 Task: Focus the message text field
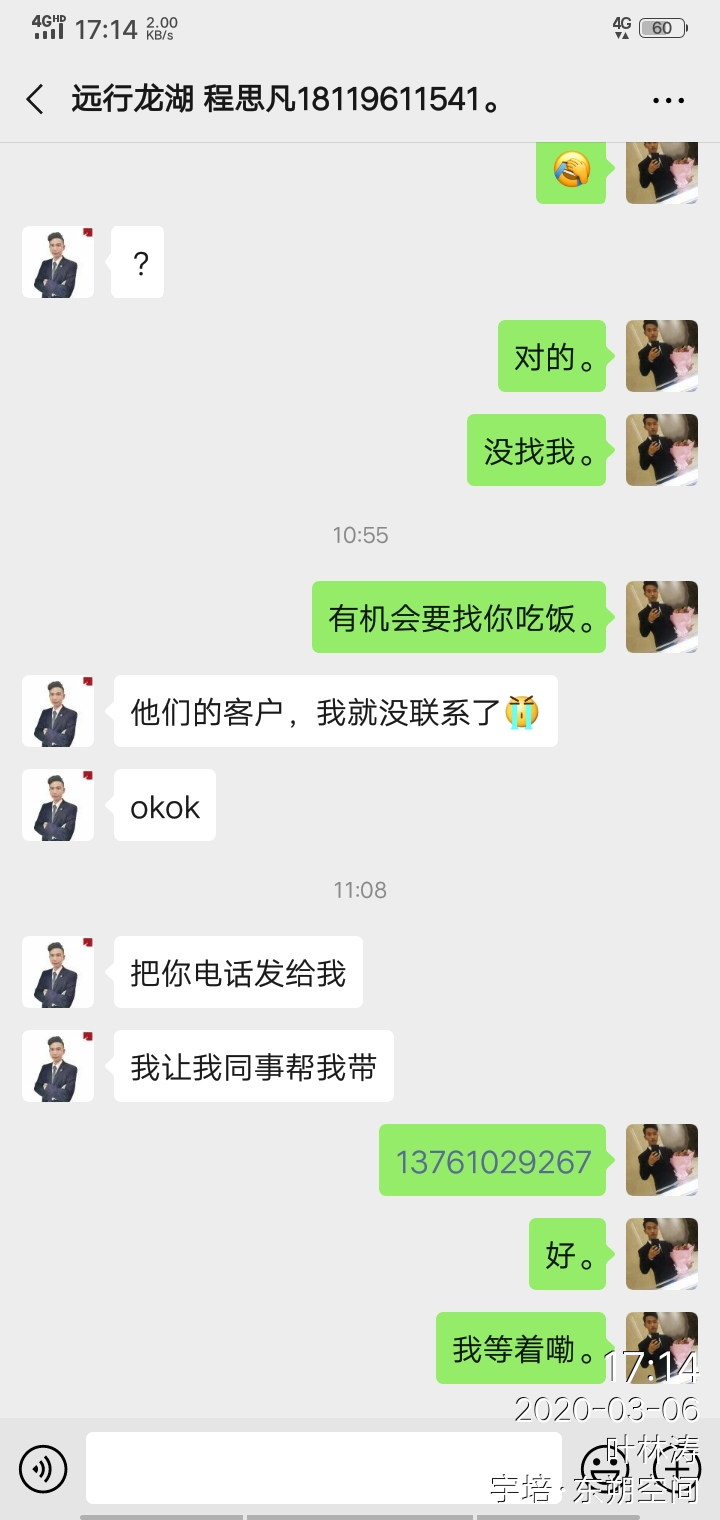point(323,1468)
